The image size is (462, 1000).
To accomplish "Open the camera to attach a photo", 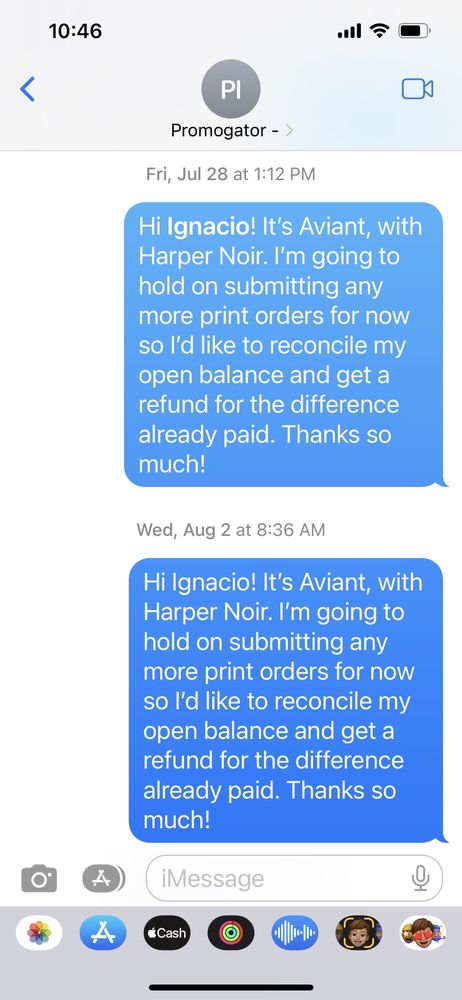I will [40, 879].
